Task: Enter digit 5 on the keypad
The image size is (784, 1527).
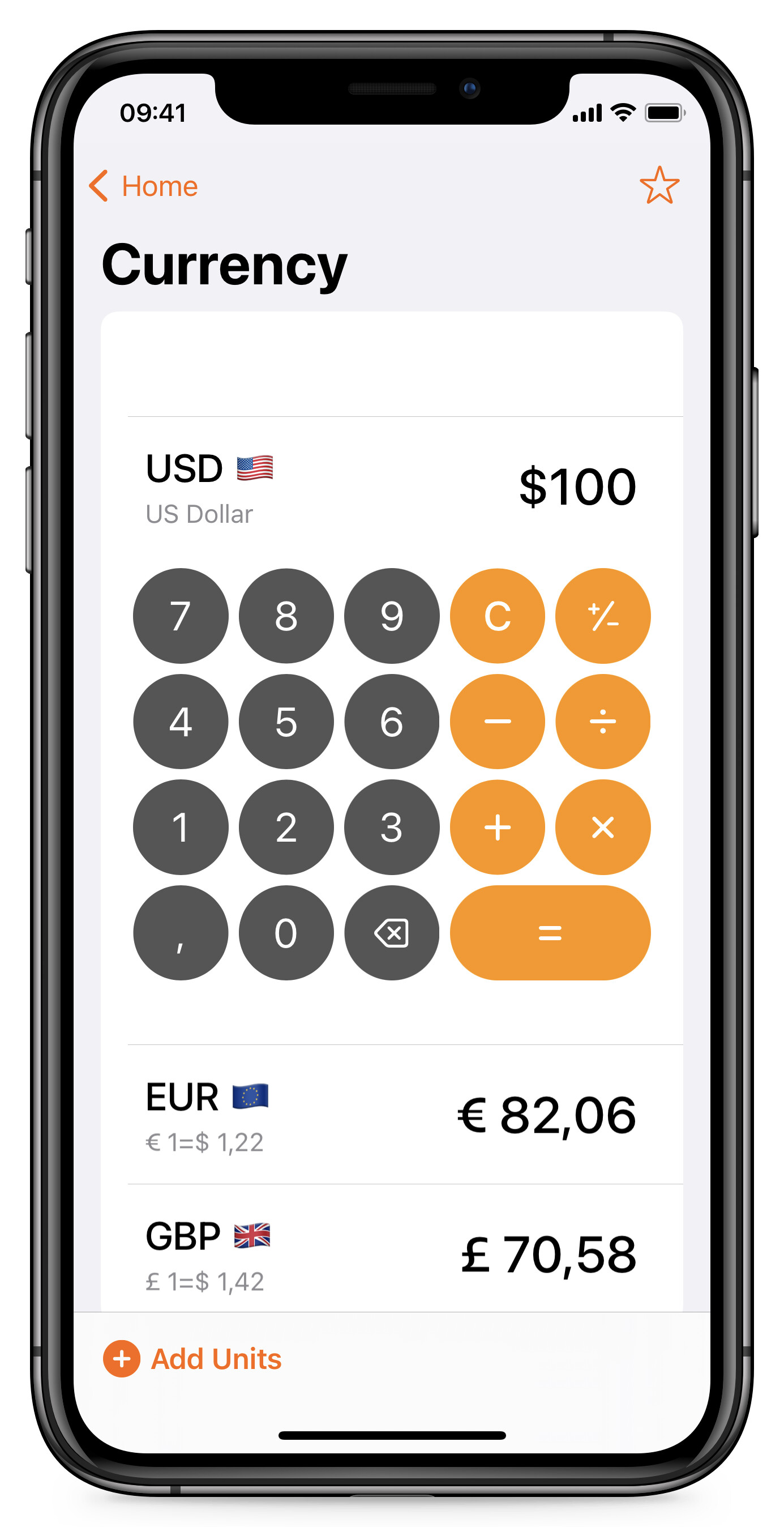Action: click(x=286, y=722)
